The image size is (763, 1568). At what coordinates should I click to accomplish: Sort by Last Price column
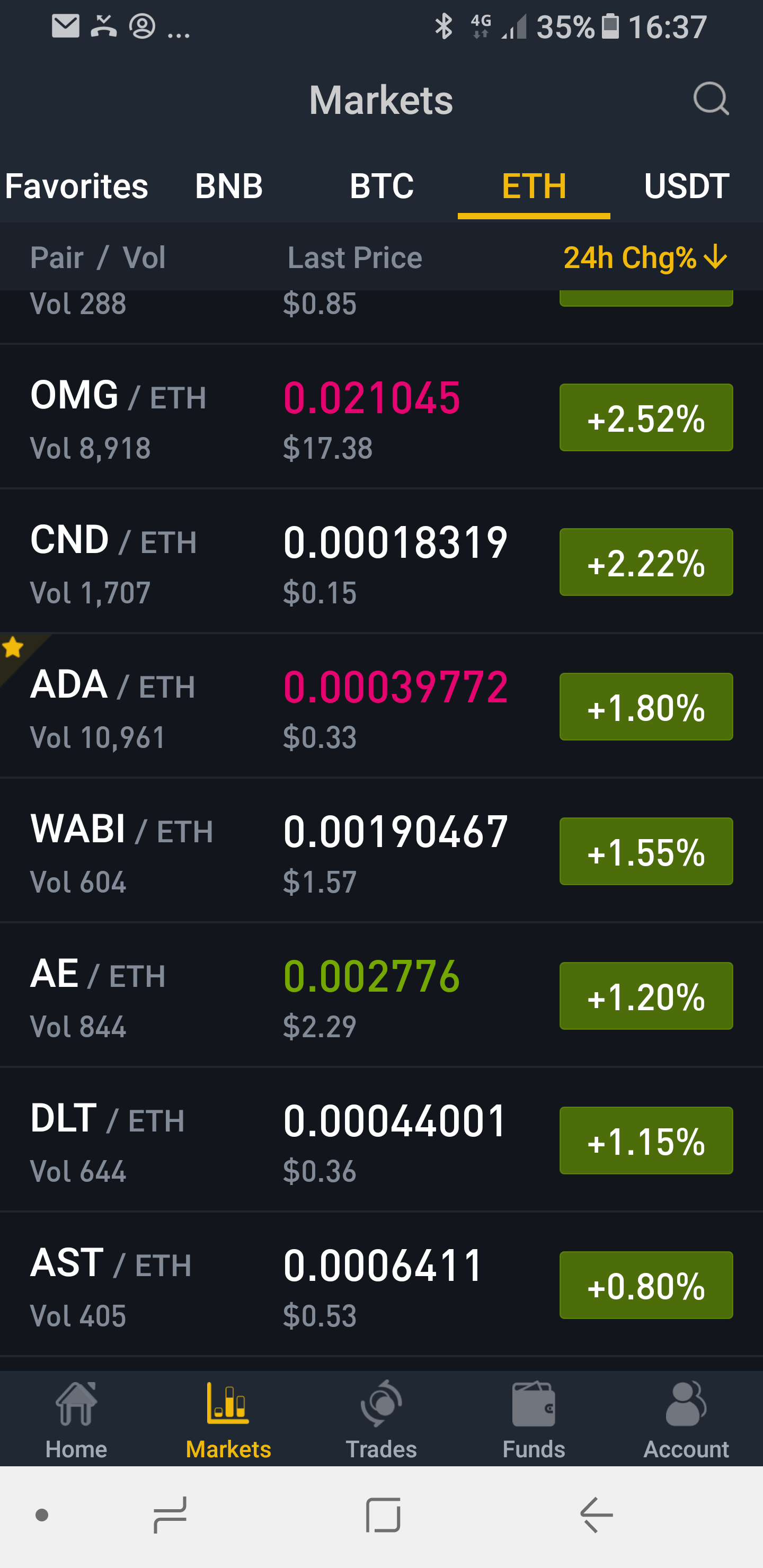pyautogui.click(x=354, y=258)
